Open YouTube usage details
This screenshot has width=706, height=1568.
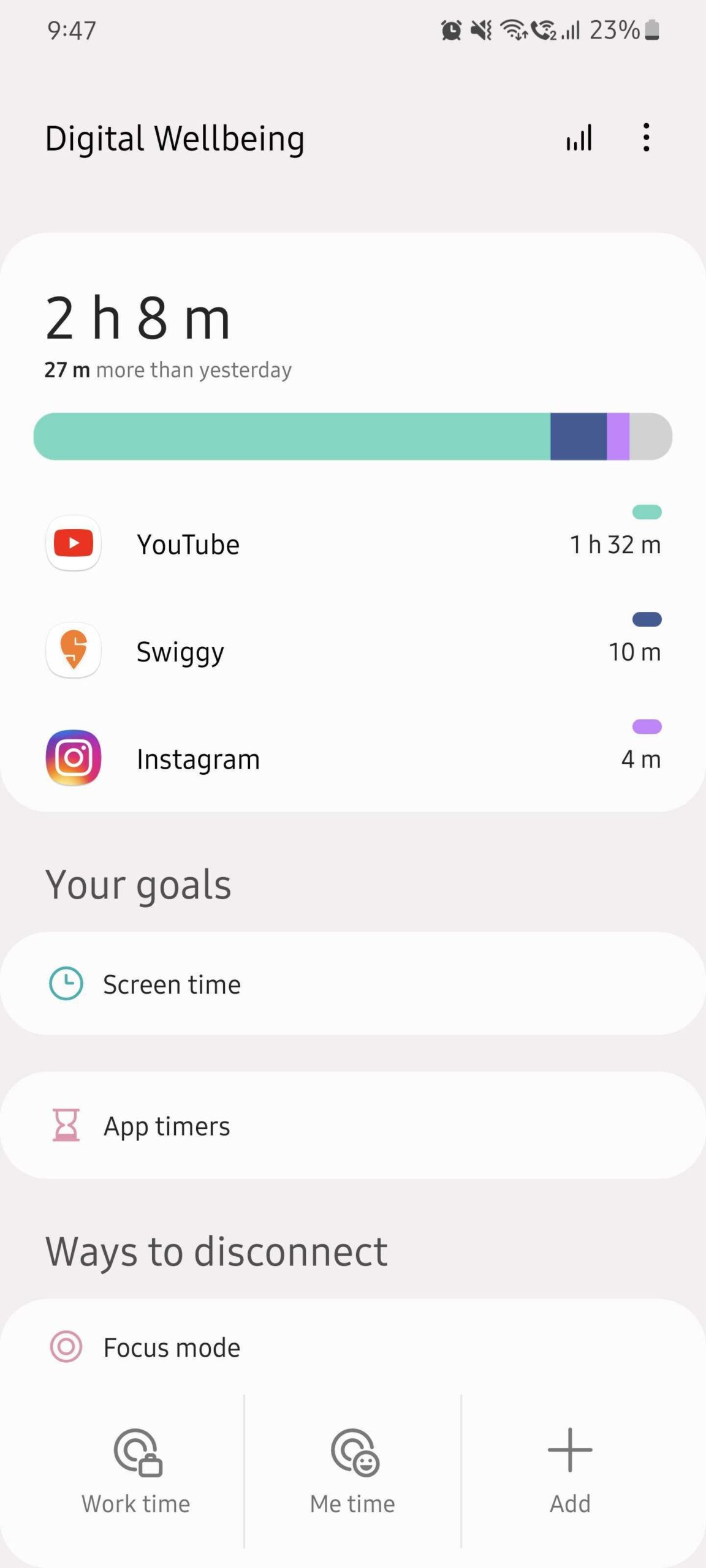[353, 544]
